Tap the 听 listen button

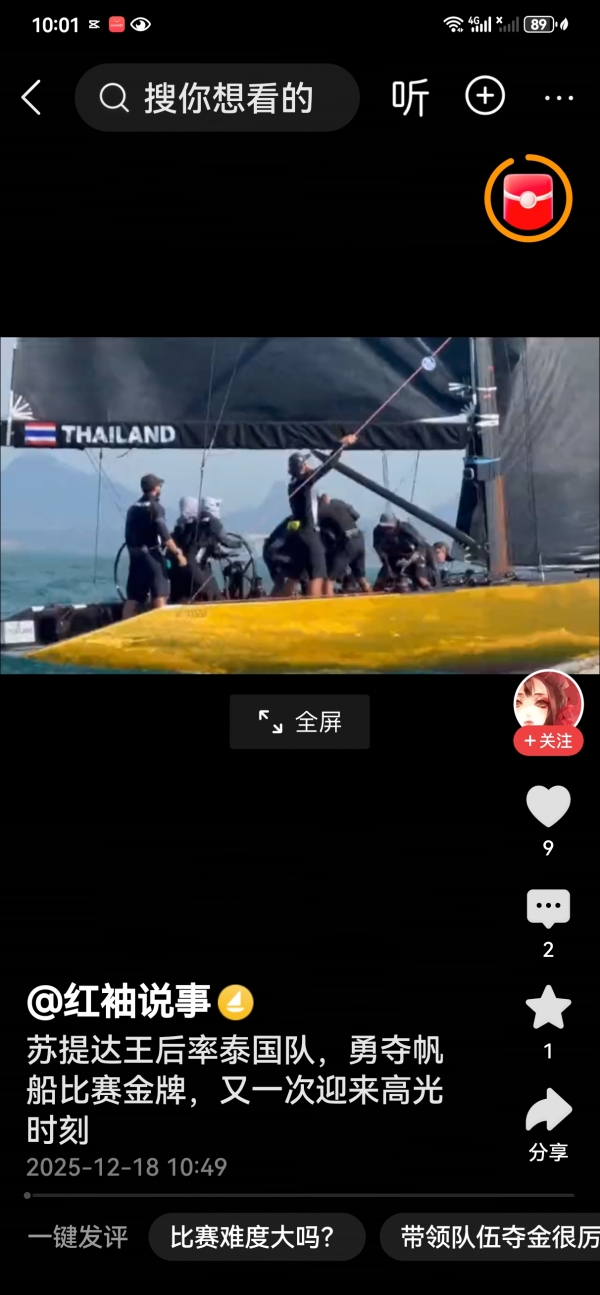410,98
